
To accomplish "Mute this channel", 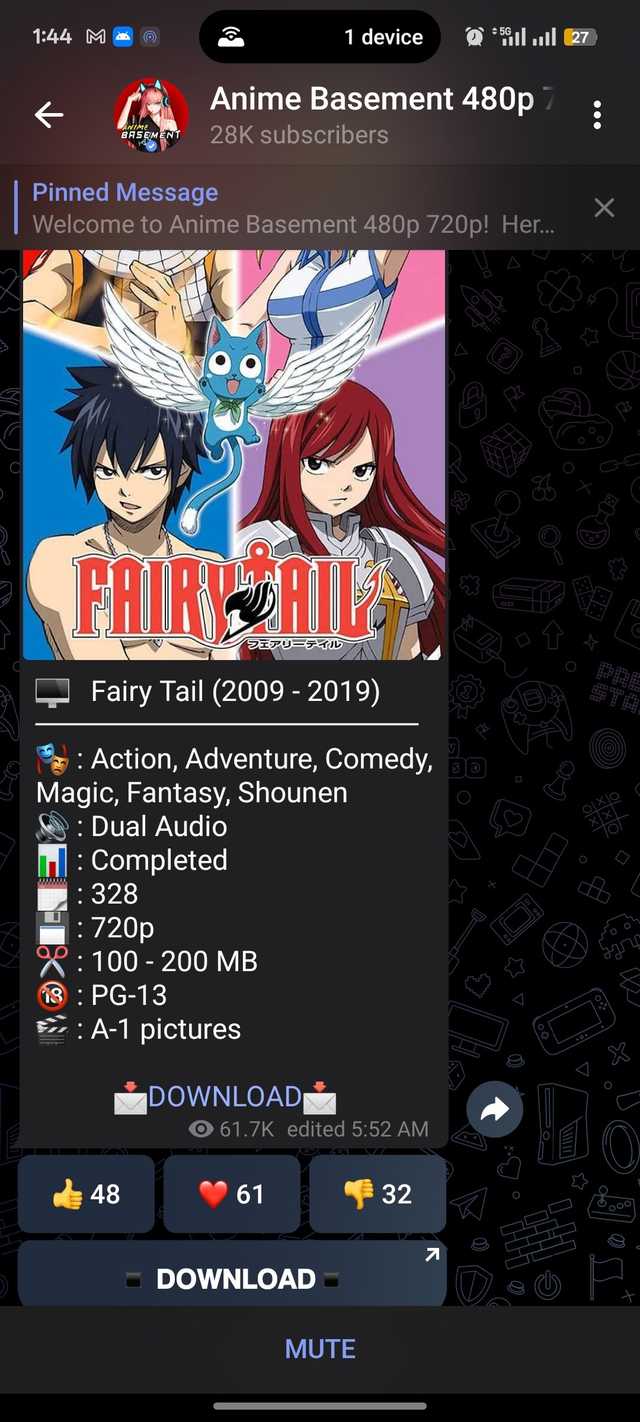I will click(320, 1349).
